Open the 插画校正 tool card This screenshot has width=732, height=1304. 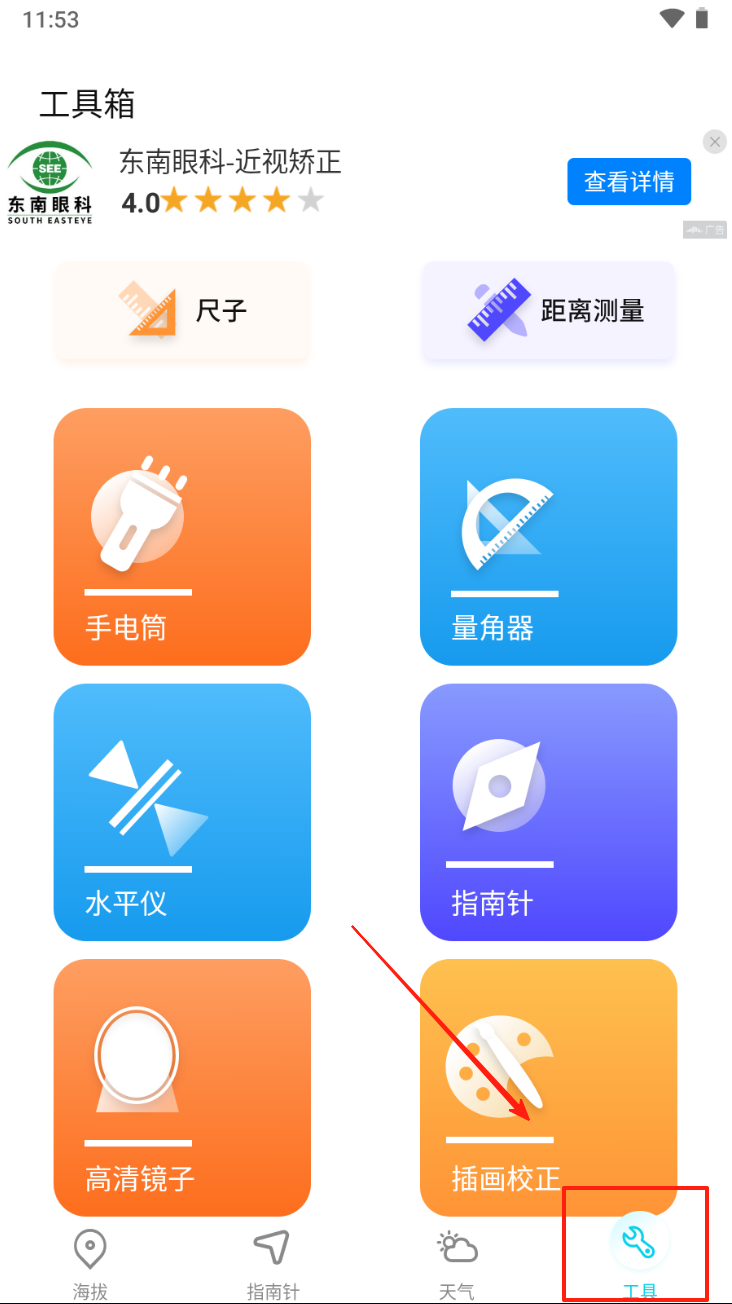pos(548,1087)
